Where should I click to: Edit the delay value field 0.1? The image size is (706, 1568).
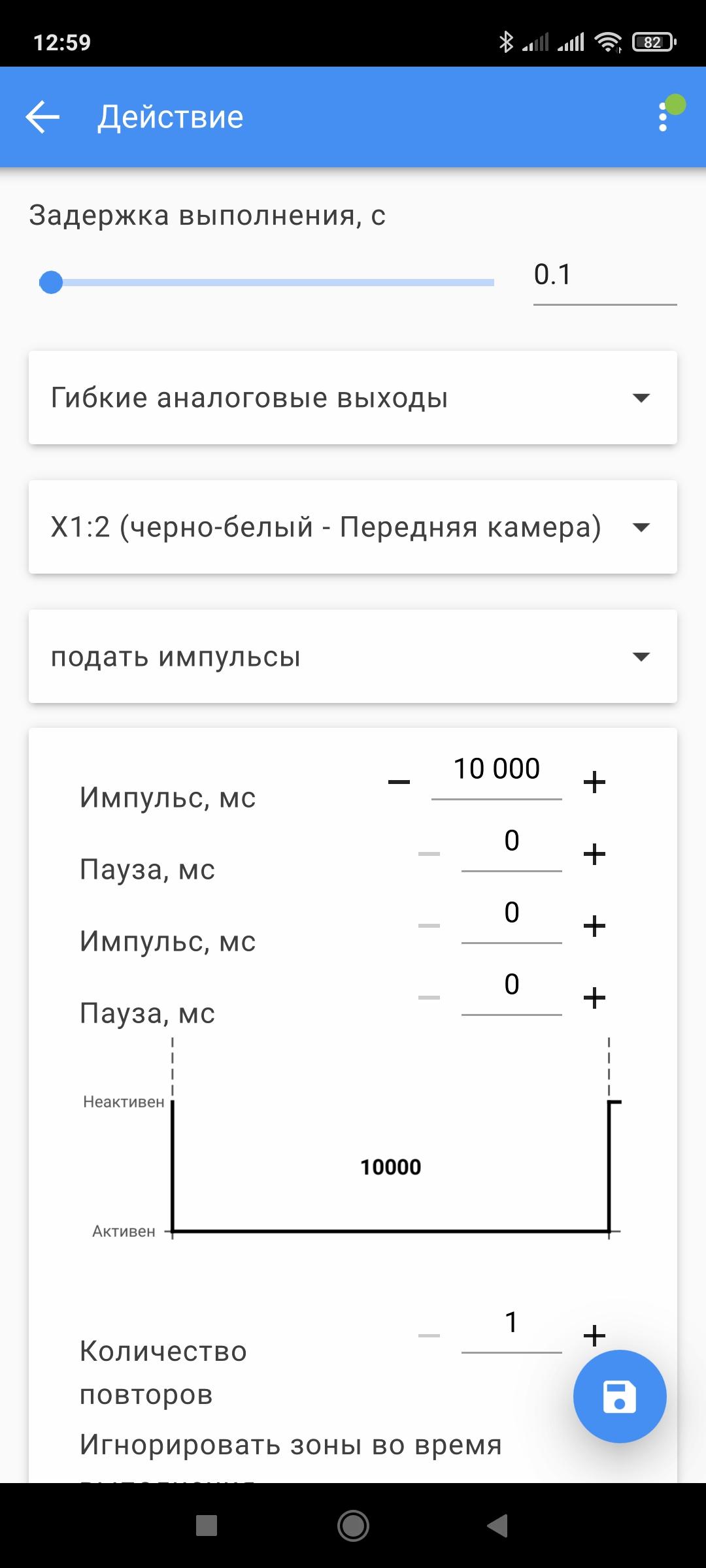pyautogui.click(x=604, y=276)
